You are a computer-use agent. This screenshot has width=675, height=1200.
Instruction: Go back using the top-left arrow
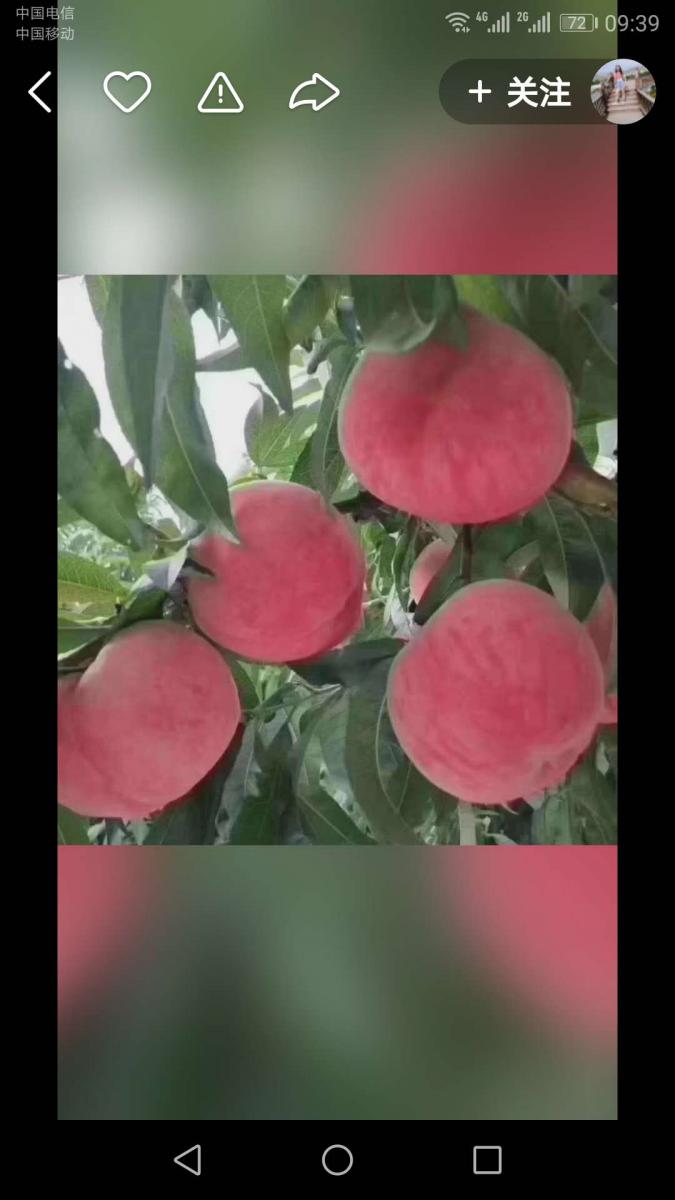[x=39, y=92]
